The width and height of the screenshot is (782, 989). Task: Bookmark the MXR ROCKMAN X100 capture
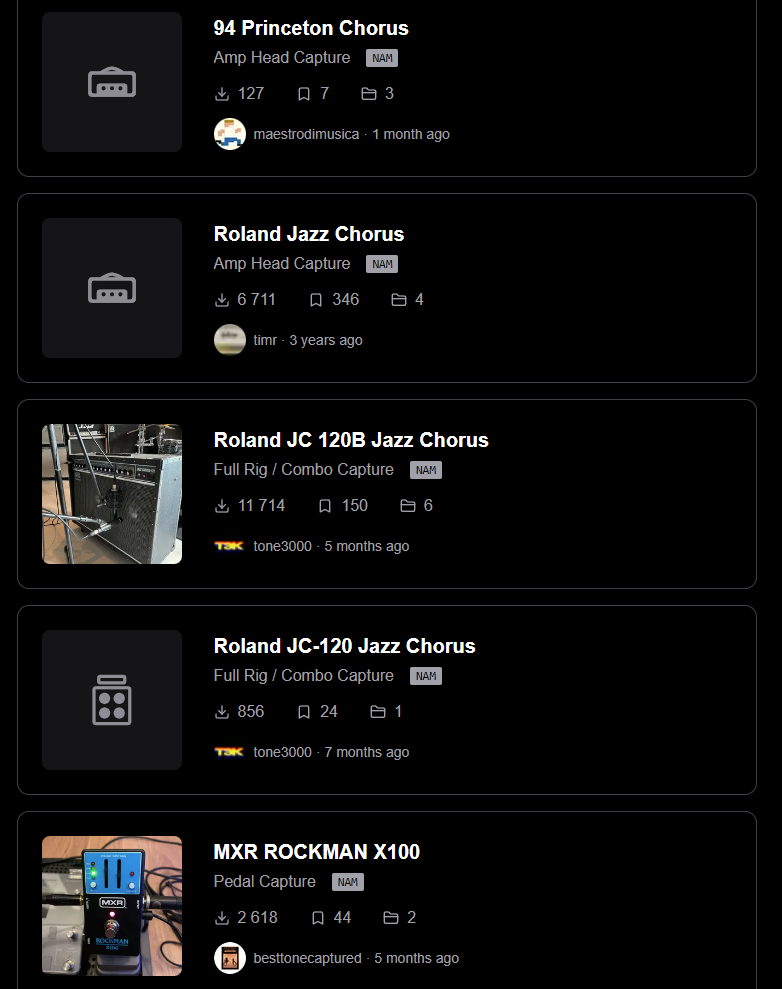tap(318, 918)
